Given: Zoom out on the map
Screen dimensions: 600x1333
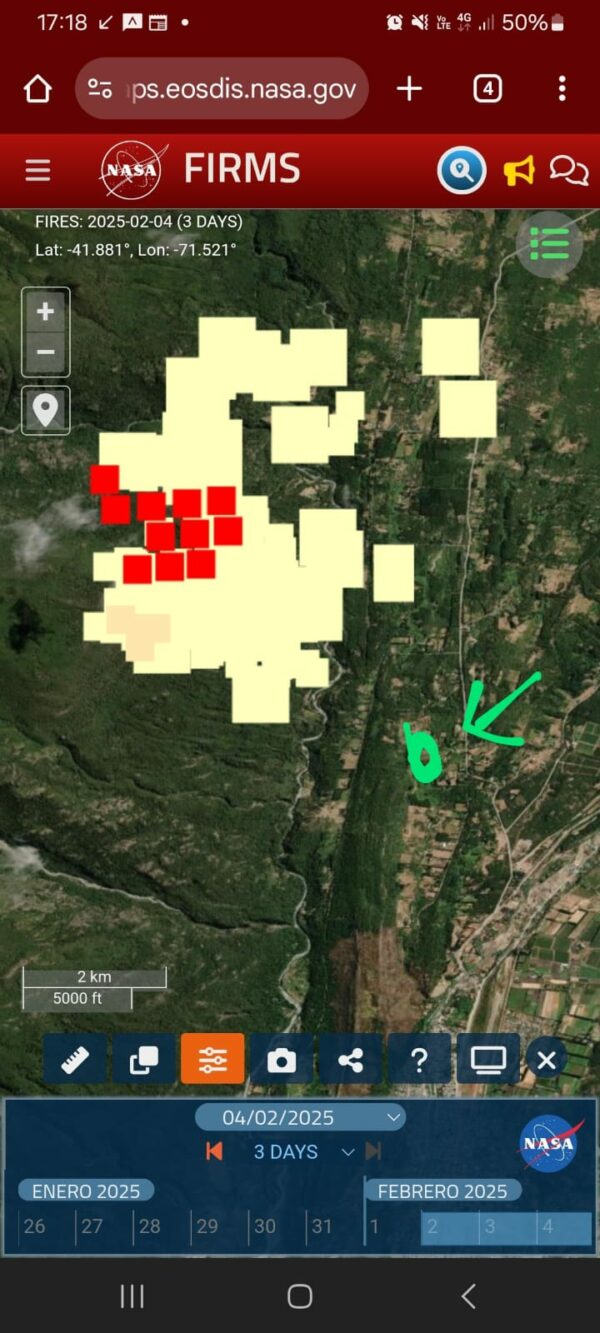Looking at the screenshot, I should click(x=46, y=352).
